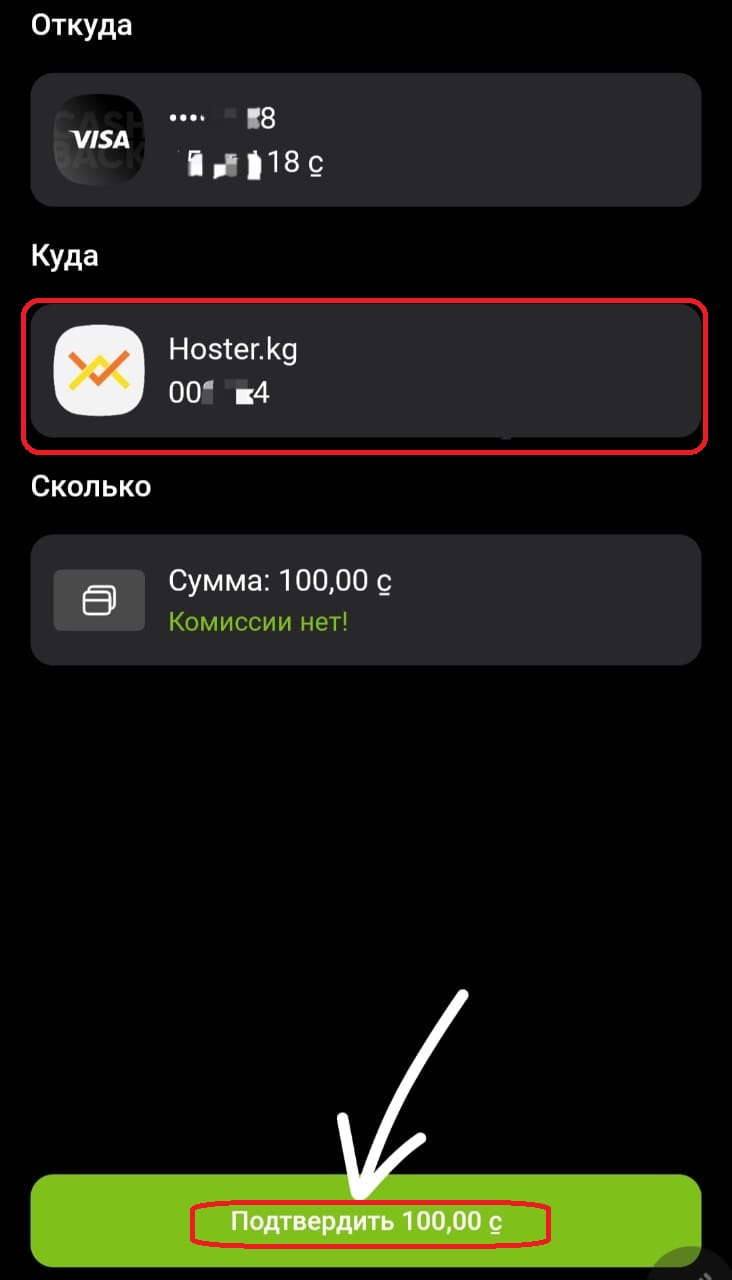Edit the Сумма 100,00 amount card
732x1280 pixels.
[365, 600]
